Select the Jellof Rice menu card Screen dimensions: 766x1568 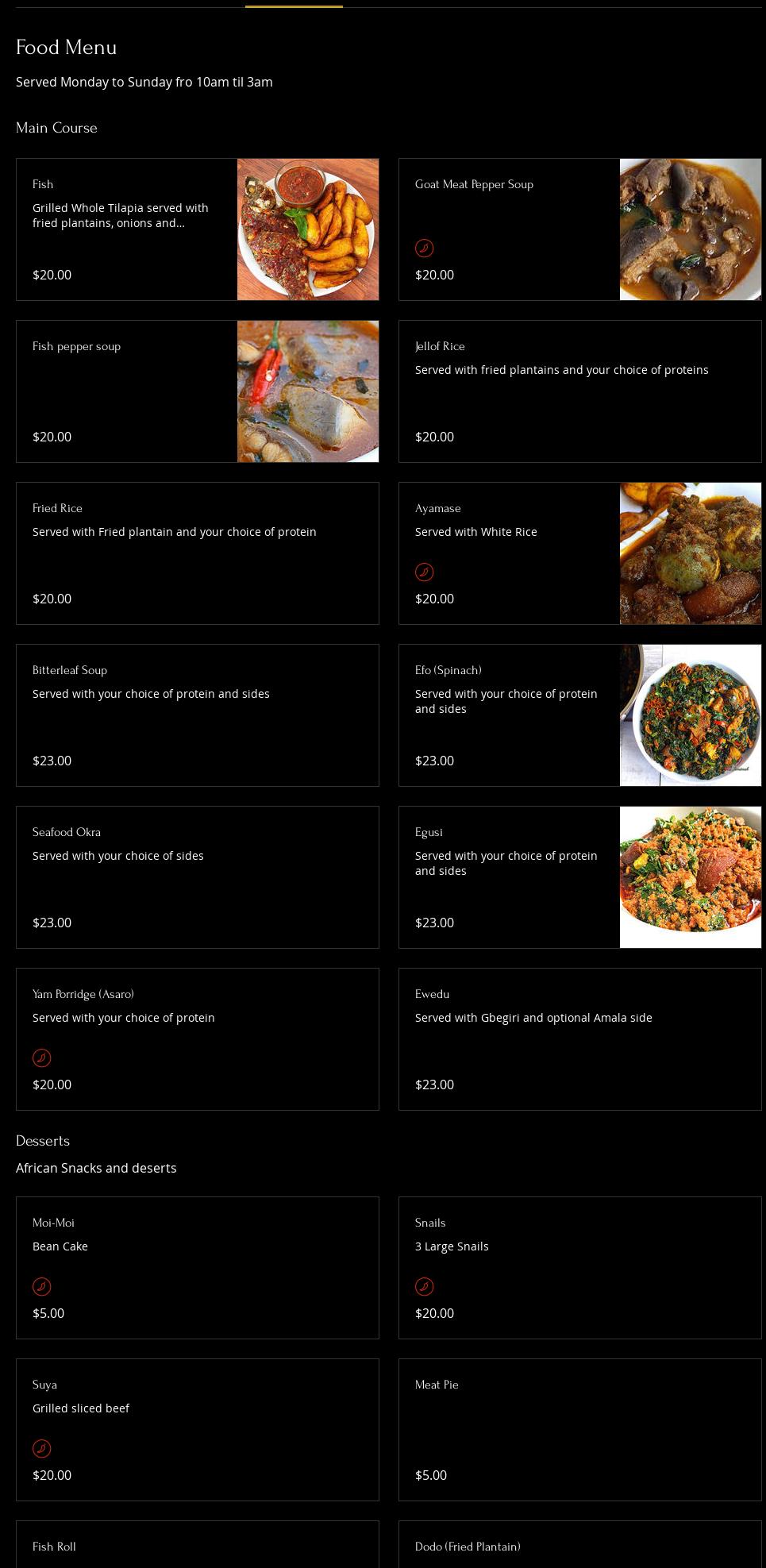pos(580,391)
